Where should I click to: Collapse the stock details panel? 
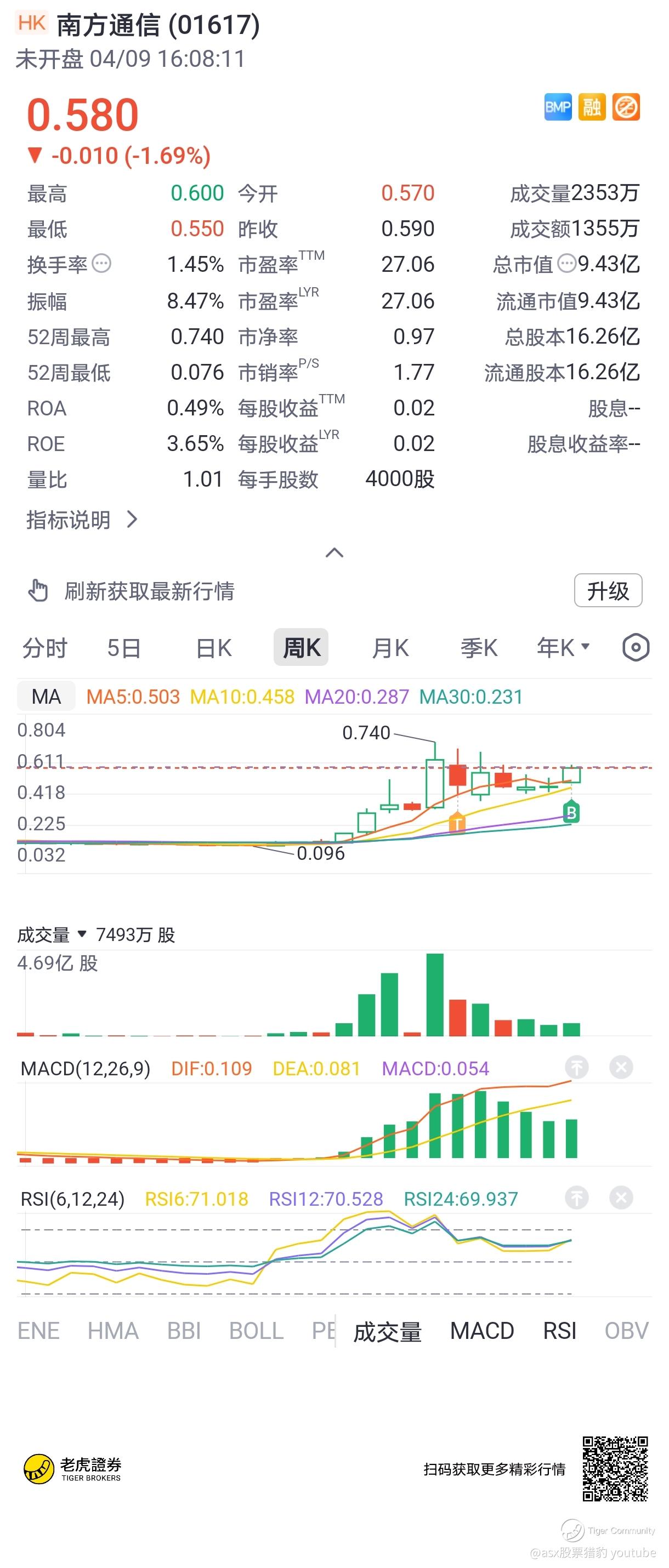click(x=334, y=552)
